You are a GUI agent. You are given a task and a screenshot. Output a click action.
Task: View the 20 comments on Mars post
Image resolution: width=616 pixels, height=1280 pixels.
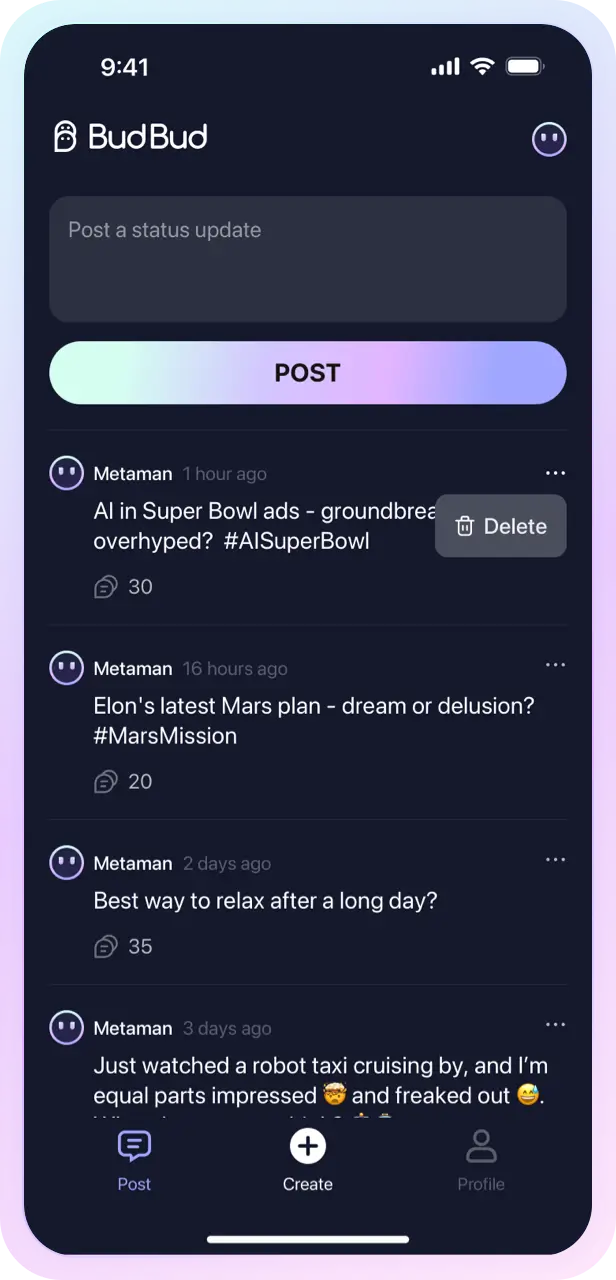[x=123, y=781]
